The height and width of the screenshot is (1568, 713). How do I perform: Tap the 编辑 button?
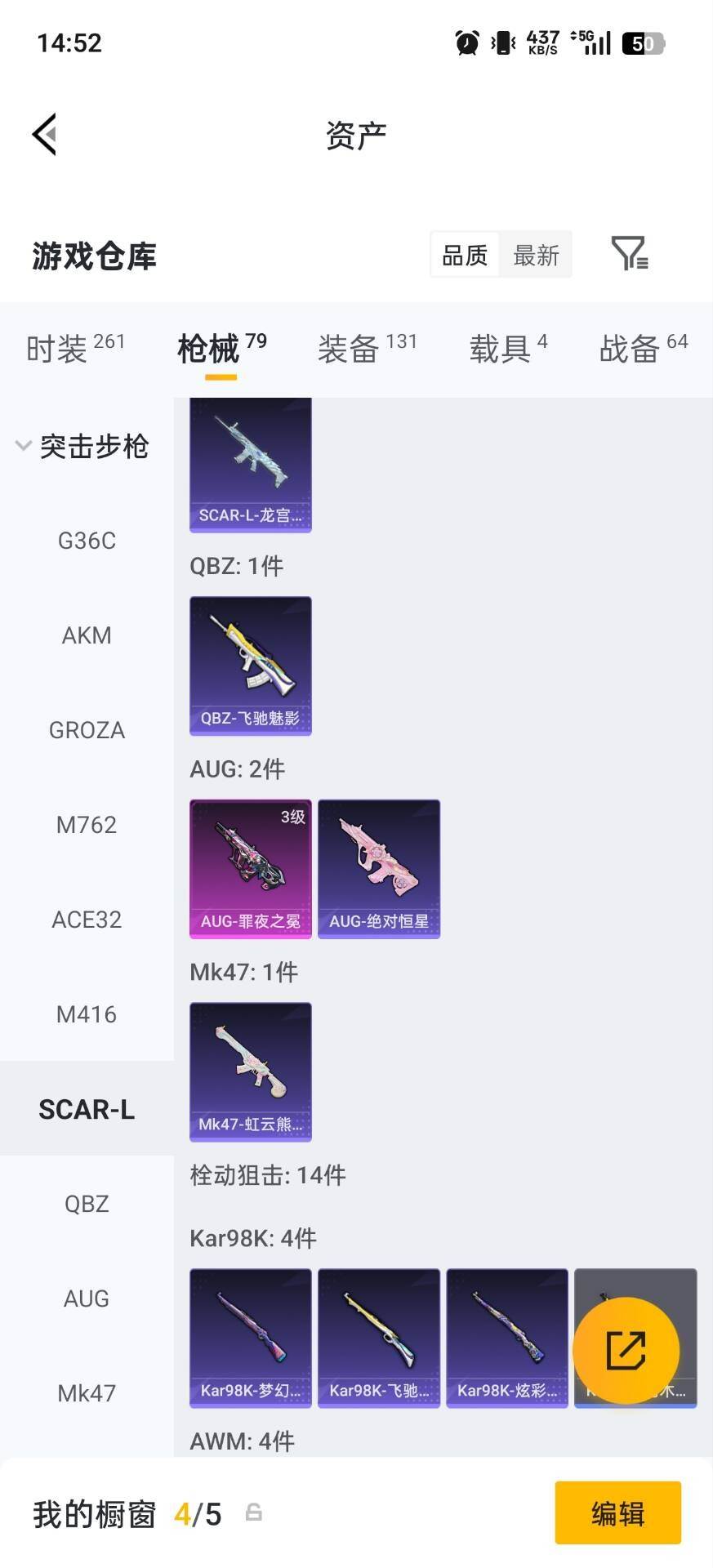coord(617,1513)
